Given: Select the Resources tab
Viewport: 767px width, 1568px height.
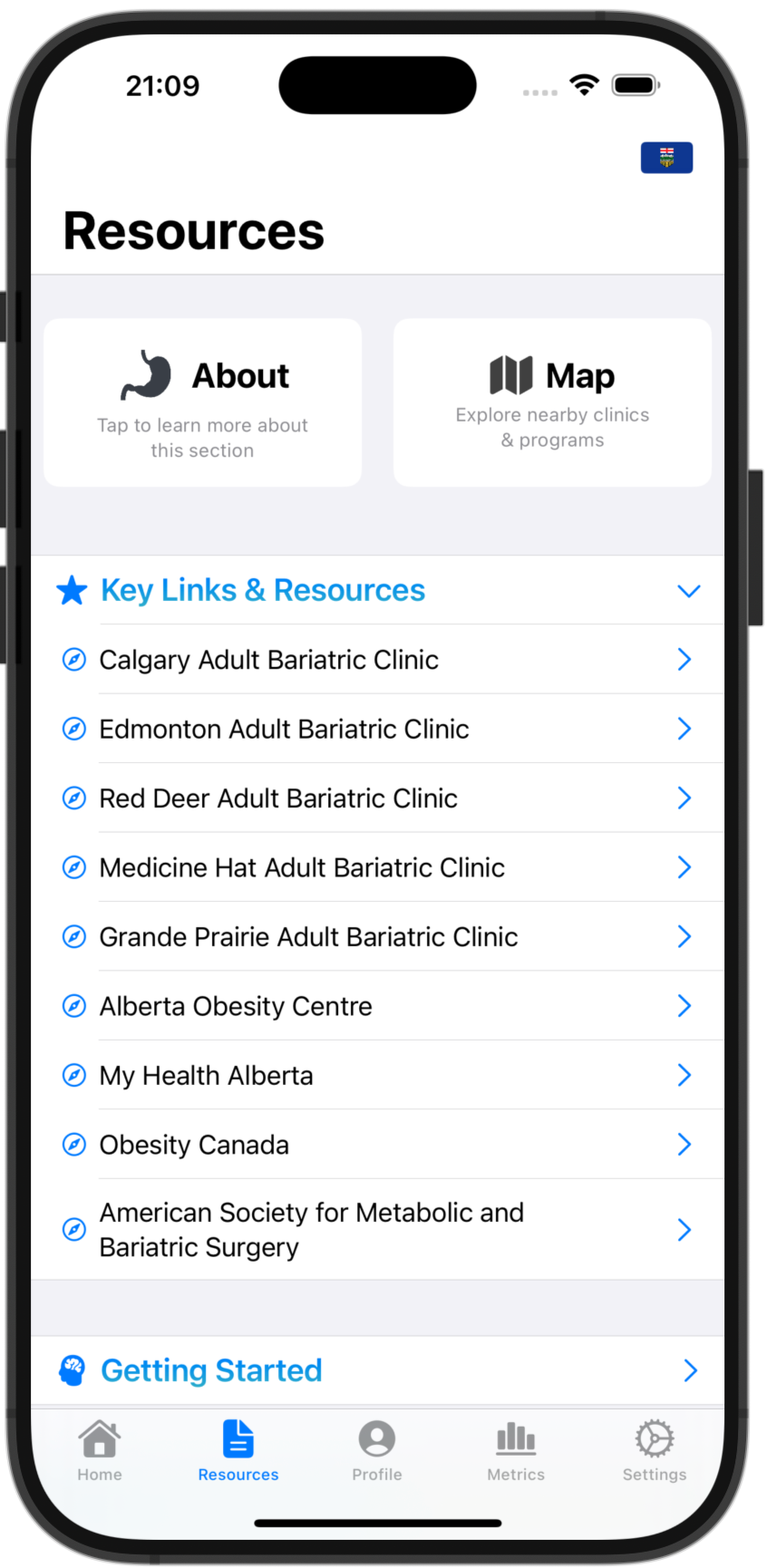Looking at the screenshot, I should coord(238,1451).
